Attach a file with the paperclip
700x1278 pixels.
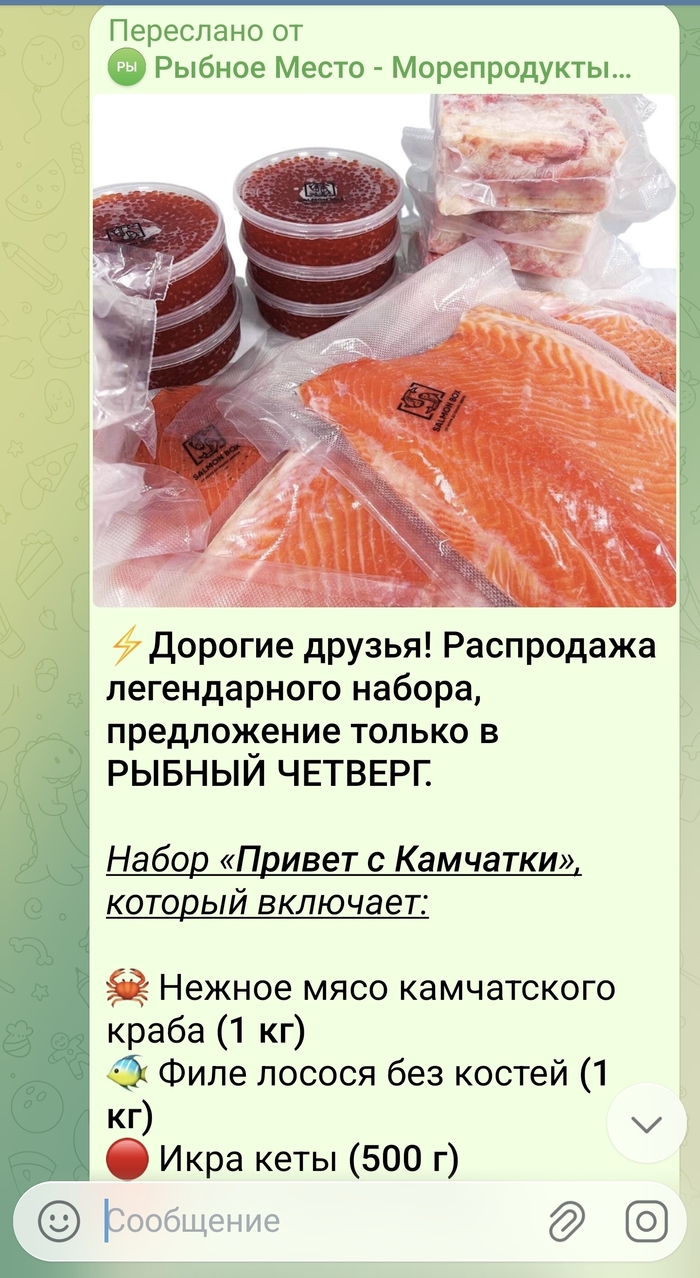[566, 1221]
